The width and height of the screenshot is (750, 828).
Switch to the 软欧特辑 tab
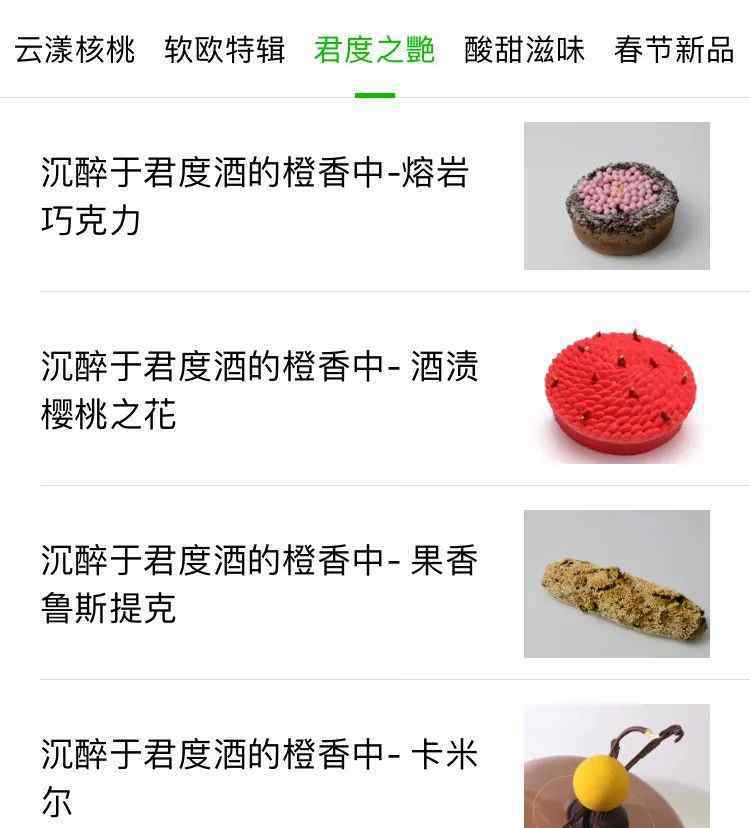click(x=225, y=49)
